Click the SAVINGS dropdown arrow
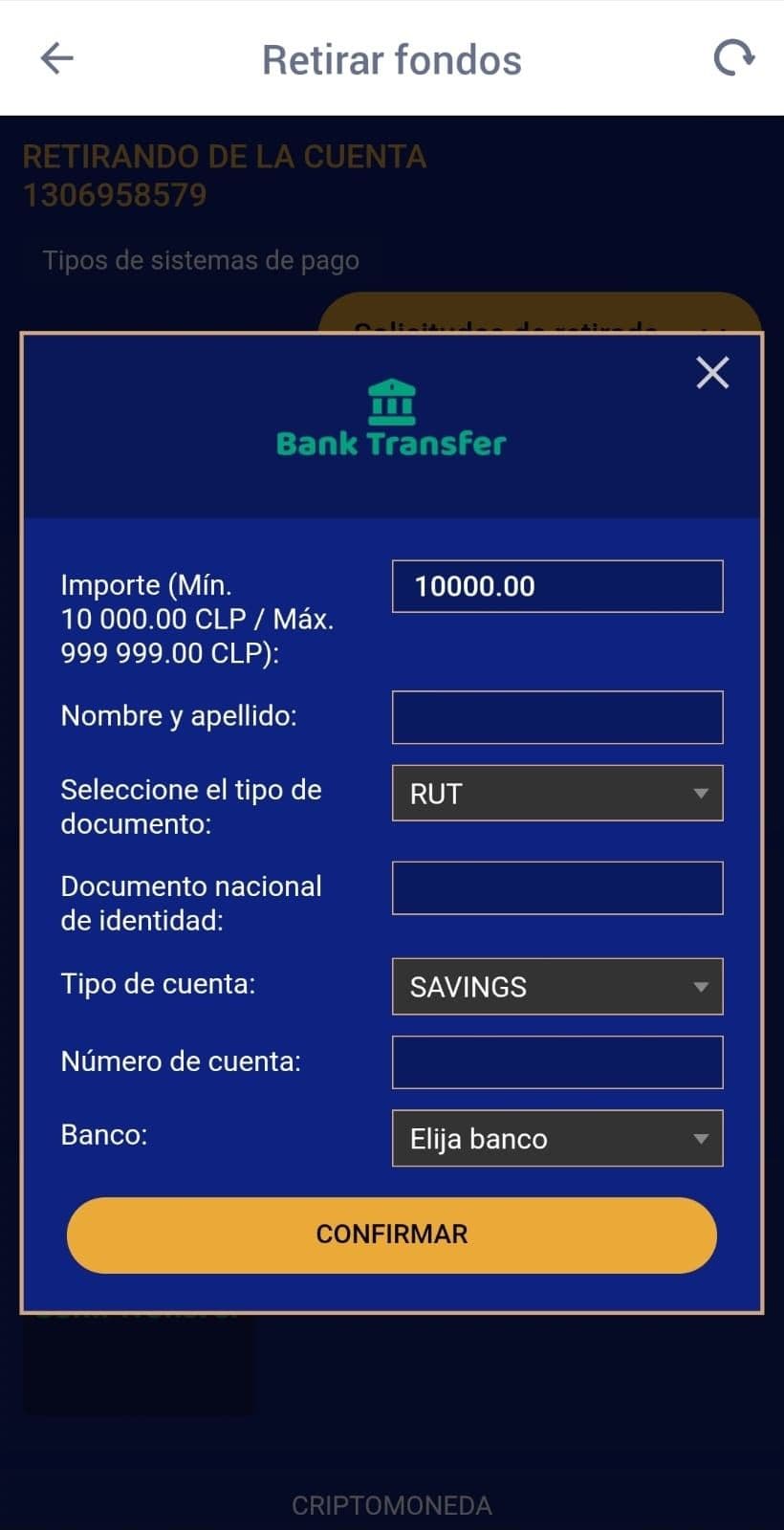This screenshot has width=784, height=1530. (x=701, y=987)
